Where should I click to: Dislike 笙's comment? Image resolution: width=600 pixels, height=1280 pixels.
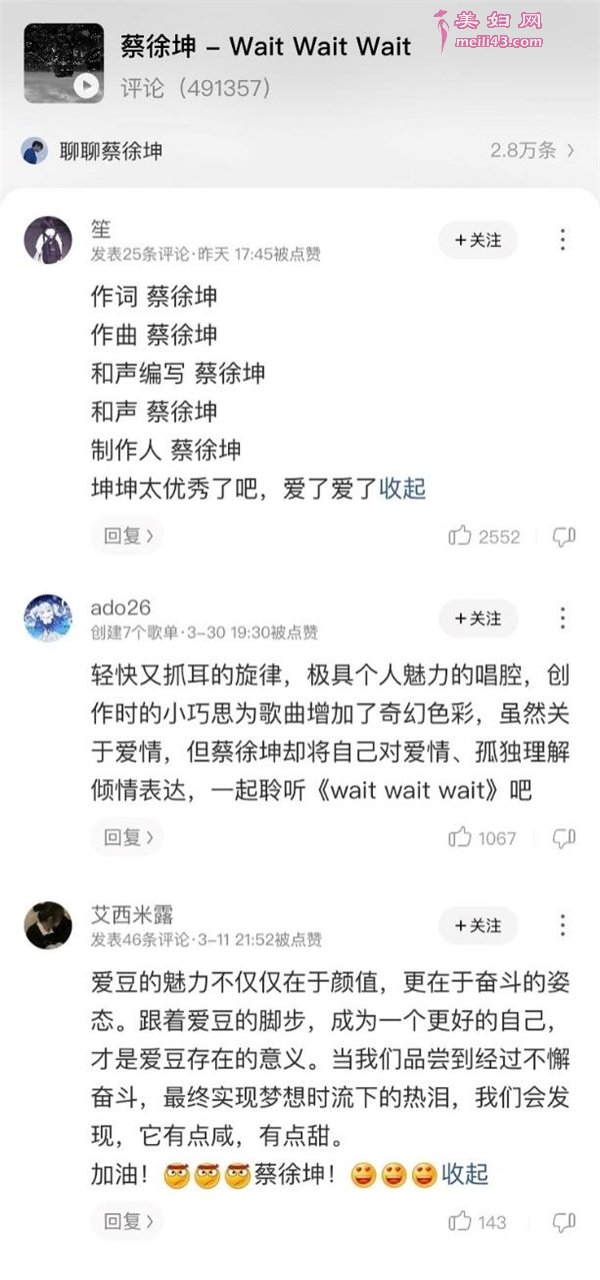click(565, 537)
